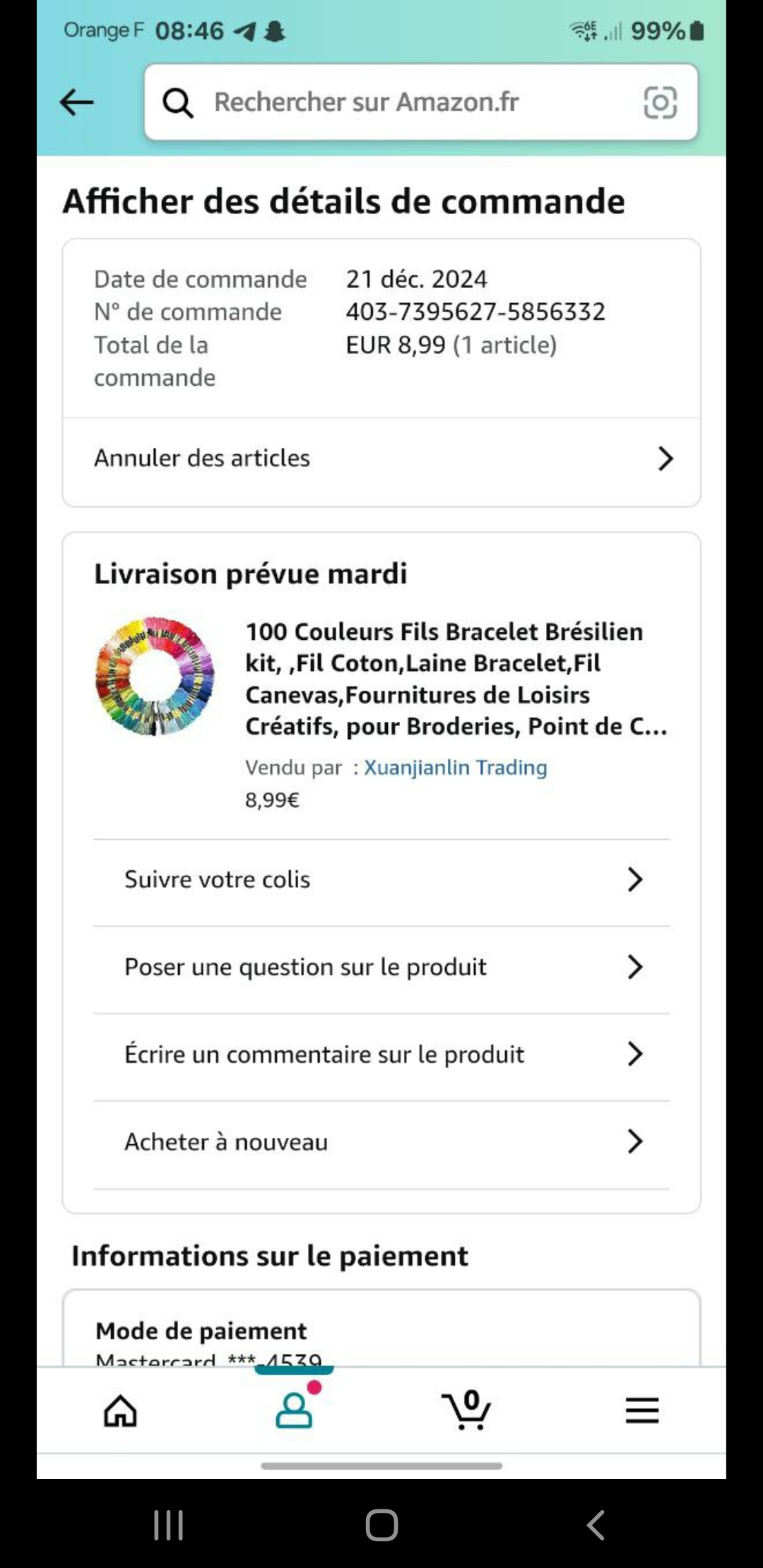Open the Rechercher sur Amazon.fr search field
Viewport: 763px width, 1568px height.
coord(396,102)
